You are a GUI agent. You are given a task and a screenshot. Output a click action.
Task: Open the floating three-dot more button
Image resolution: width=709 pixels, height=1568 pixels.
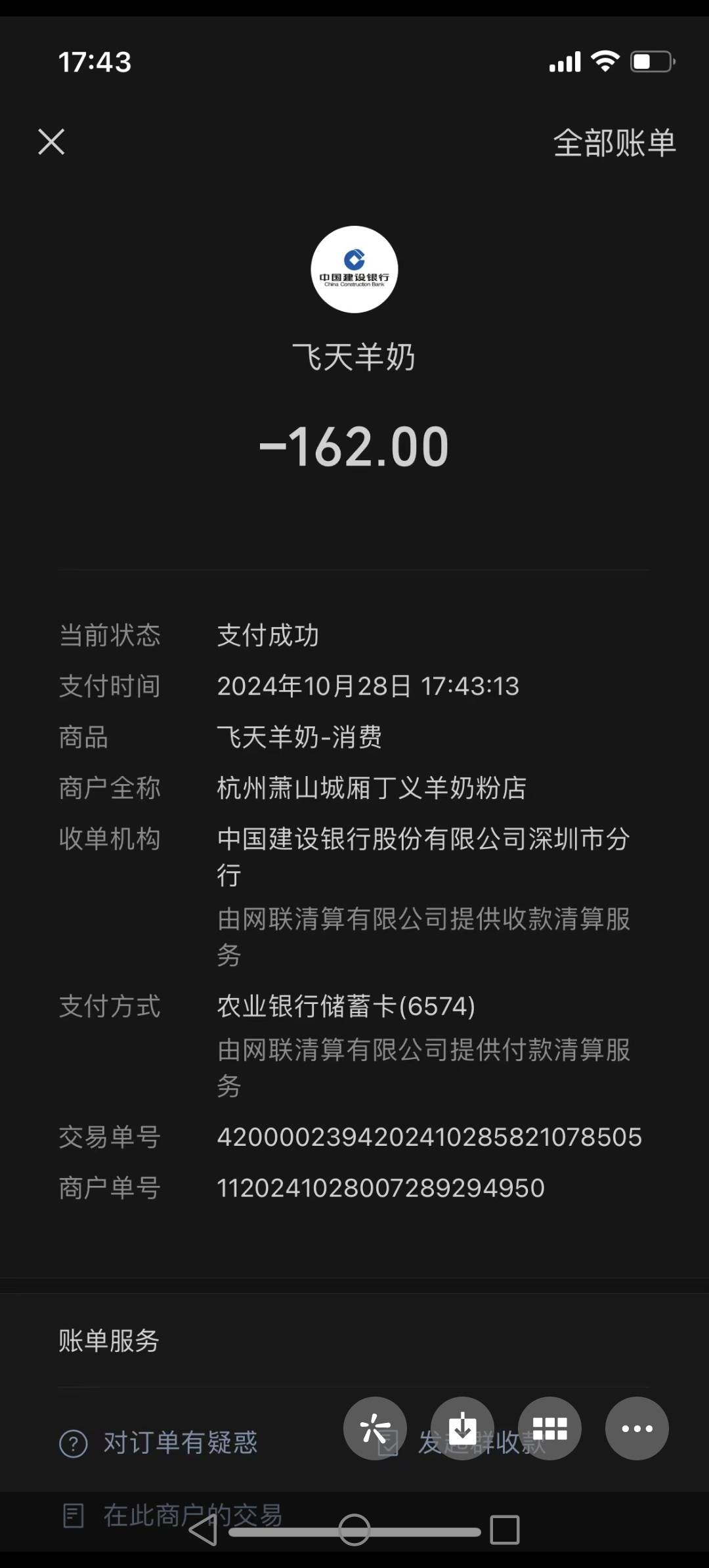point(637,1428)
